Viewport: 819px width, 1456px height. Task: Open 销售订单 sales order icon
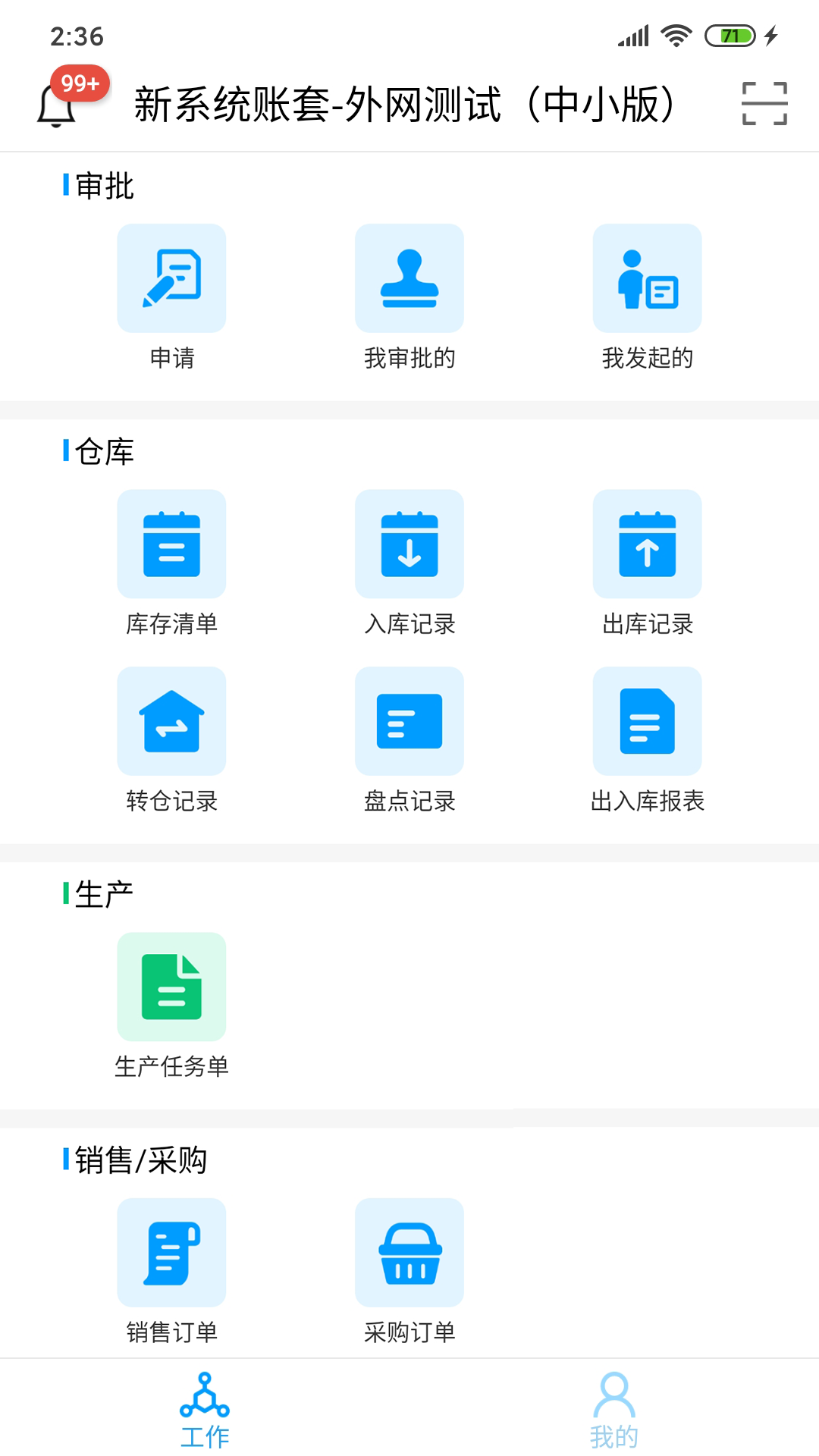(171, 1253)
